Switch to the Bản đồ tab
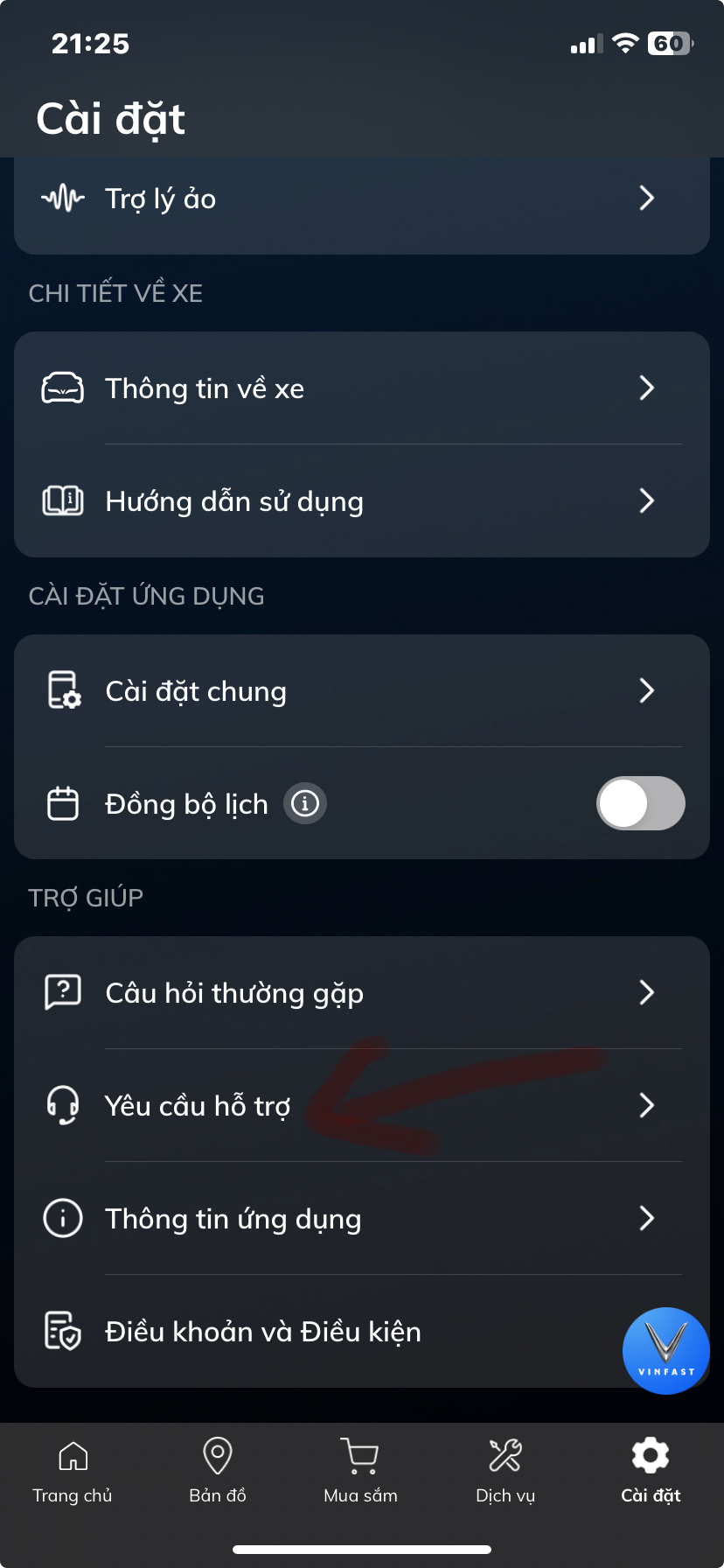724x1568 pixels. coord(218,1472)
